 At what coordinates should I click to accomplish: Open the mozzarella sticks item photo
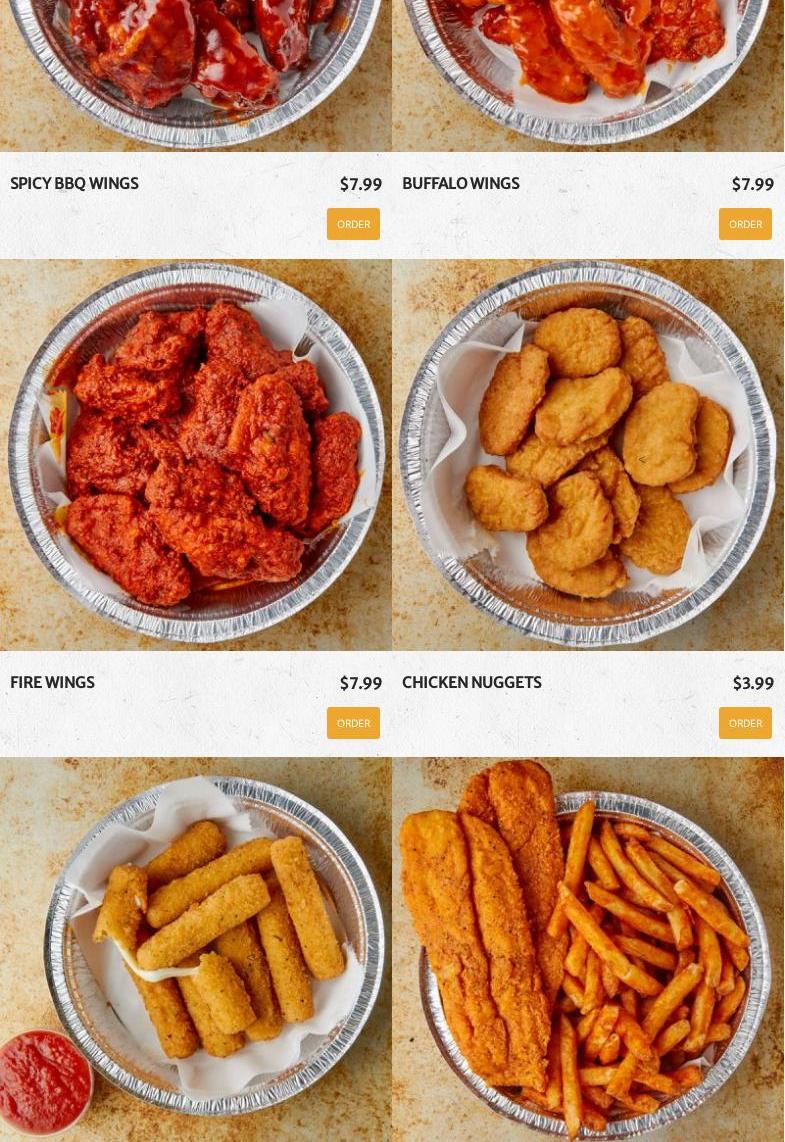(196, 950)
